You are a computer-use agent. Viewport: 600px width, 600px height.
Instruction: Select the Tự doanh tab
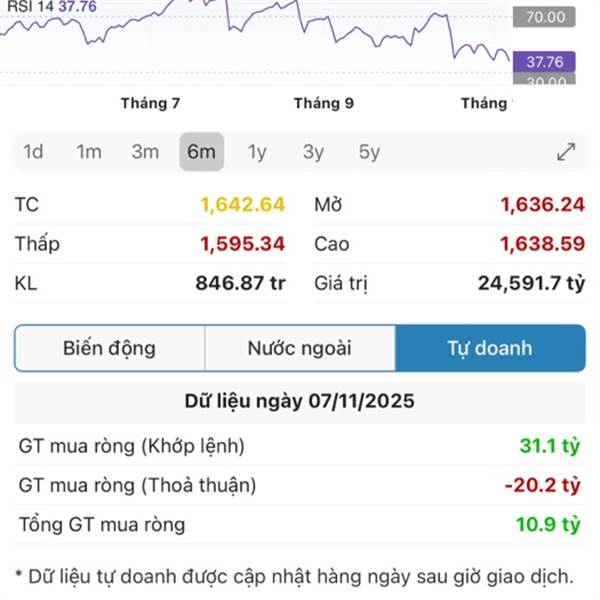point(490,348)
